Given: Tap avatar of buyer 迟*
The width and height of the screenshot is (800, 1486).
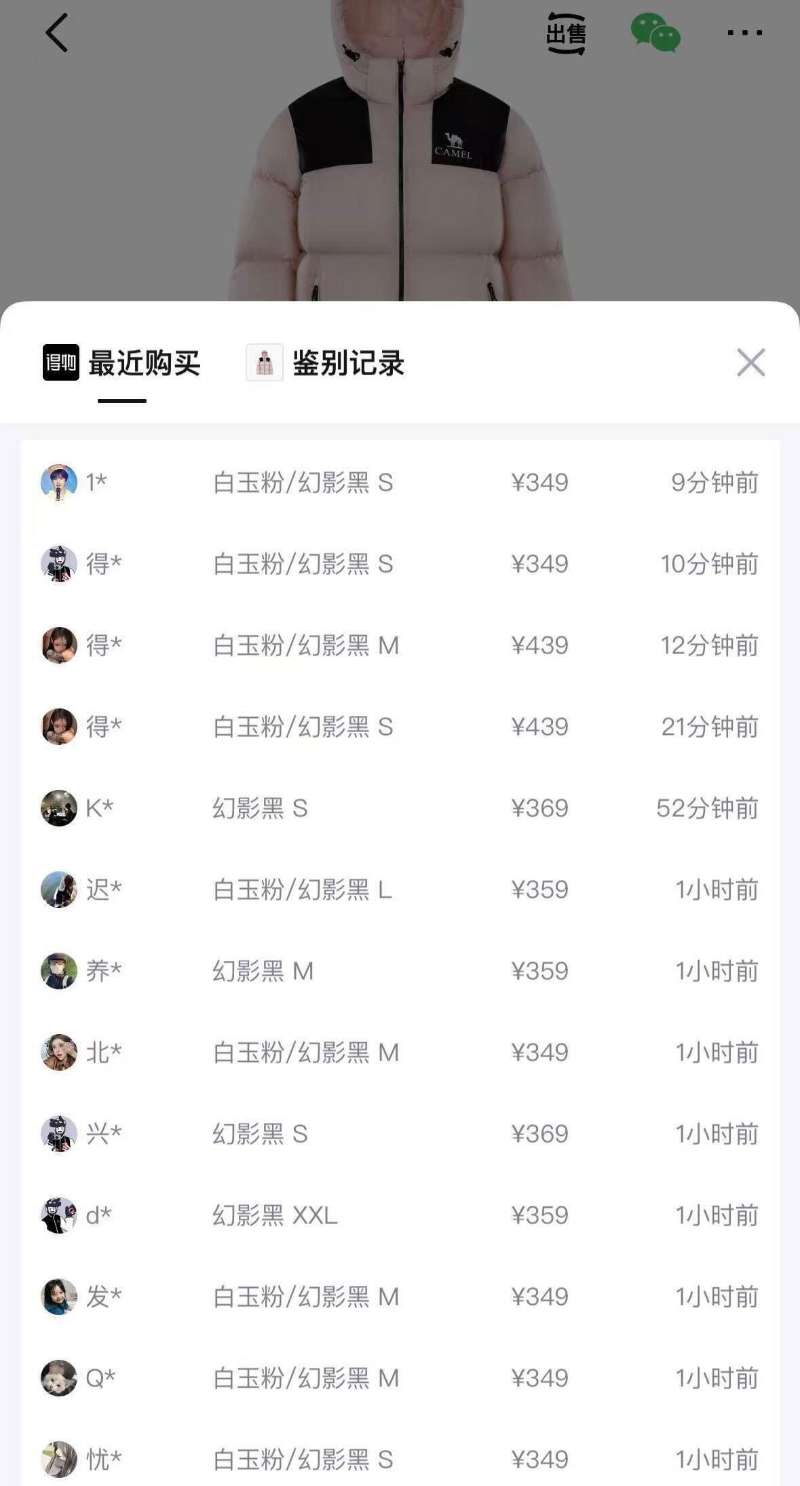Looking at the screenshot, I should [x=58, y=889].
